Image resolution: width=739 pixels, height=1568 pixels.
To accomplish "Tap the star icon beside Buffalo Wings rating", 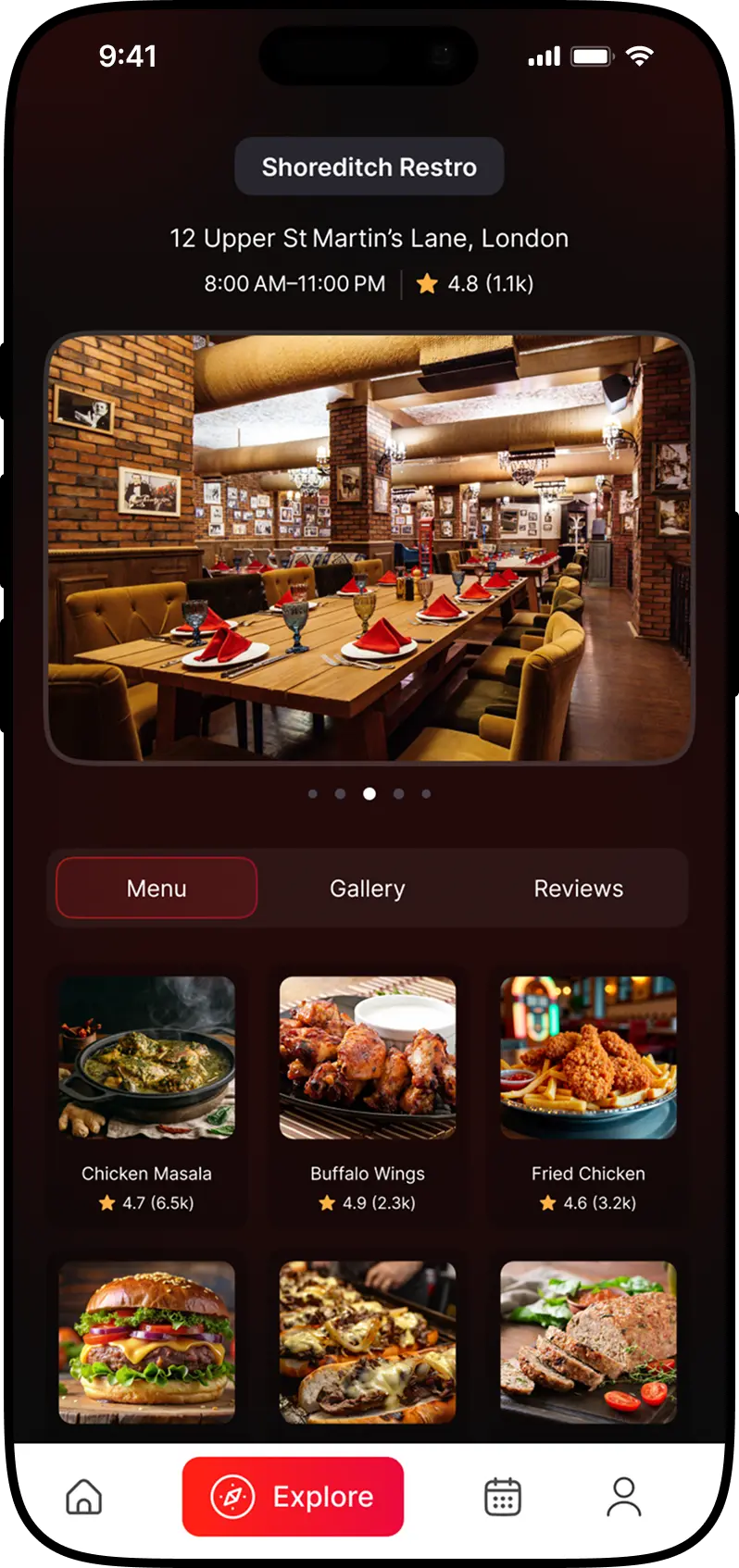I will [x=326, y=1203].
